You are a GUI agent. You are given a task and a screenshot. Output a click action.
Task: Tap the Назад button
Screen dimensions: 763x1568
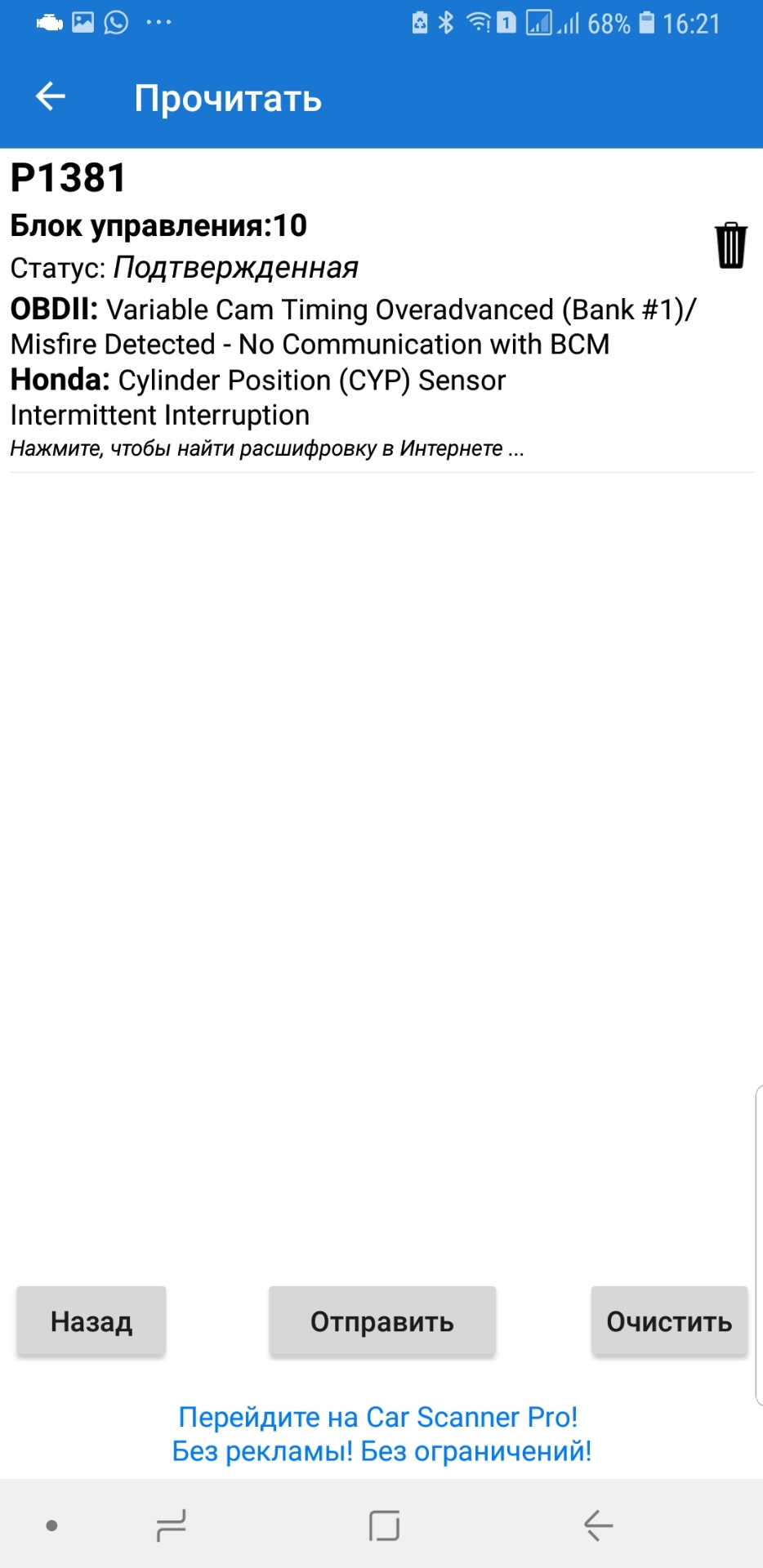(x=91, y=1321)
